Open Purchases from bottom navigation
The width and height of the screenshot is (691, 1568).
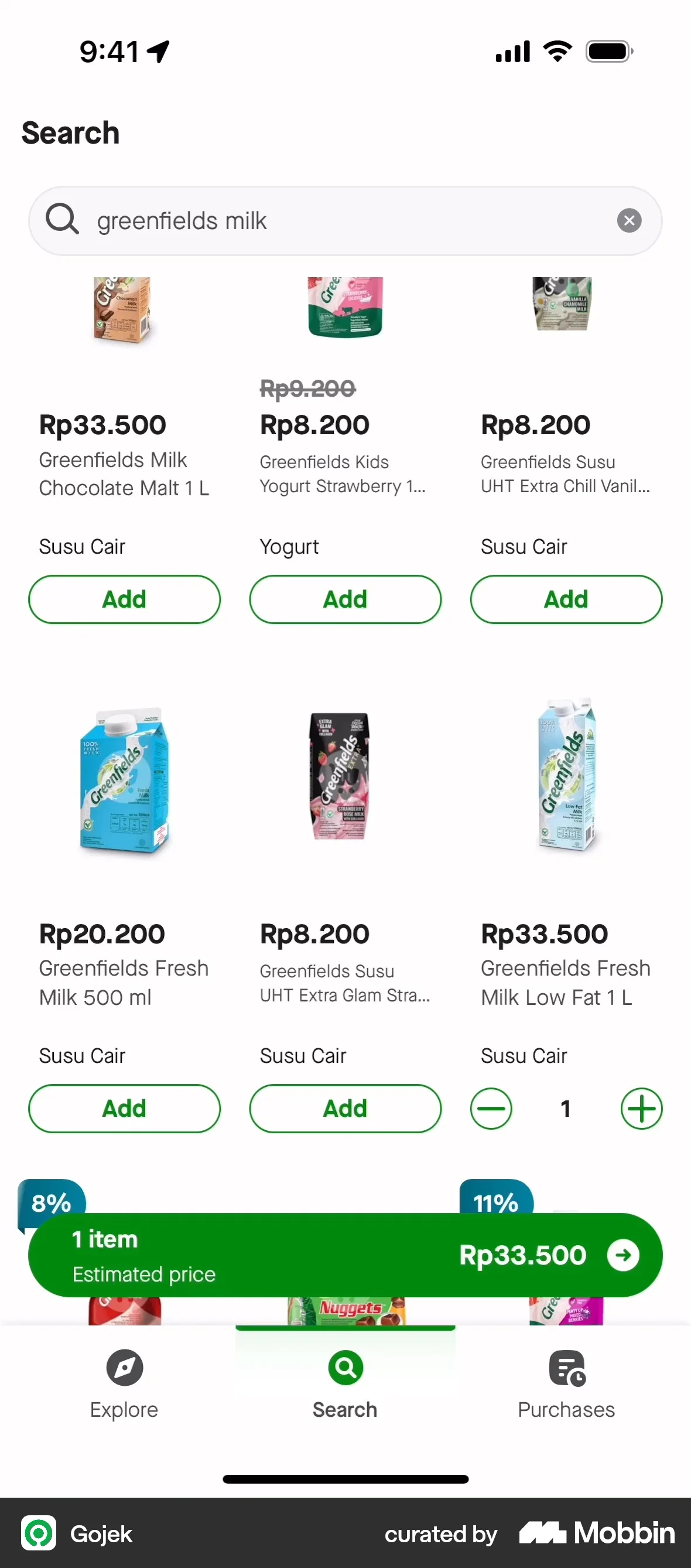(x=565, y=1367)
